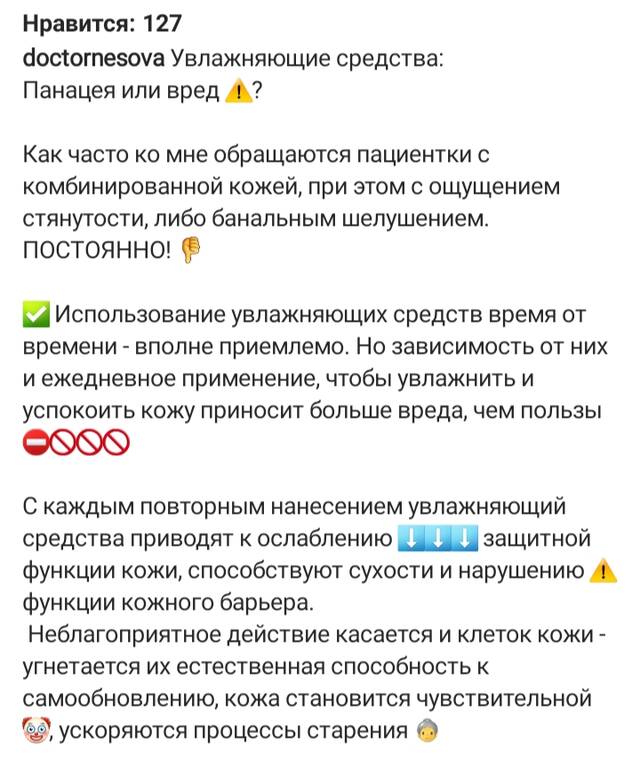This screenshot has width=640, height=768.
Task: Open the doctornesova profile link
Action: (x=93, y=58)
